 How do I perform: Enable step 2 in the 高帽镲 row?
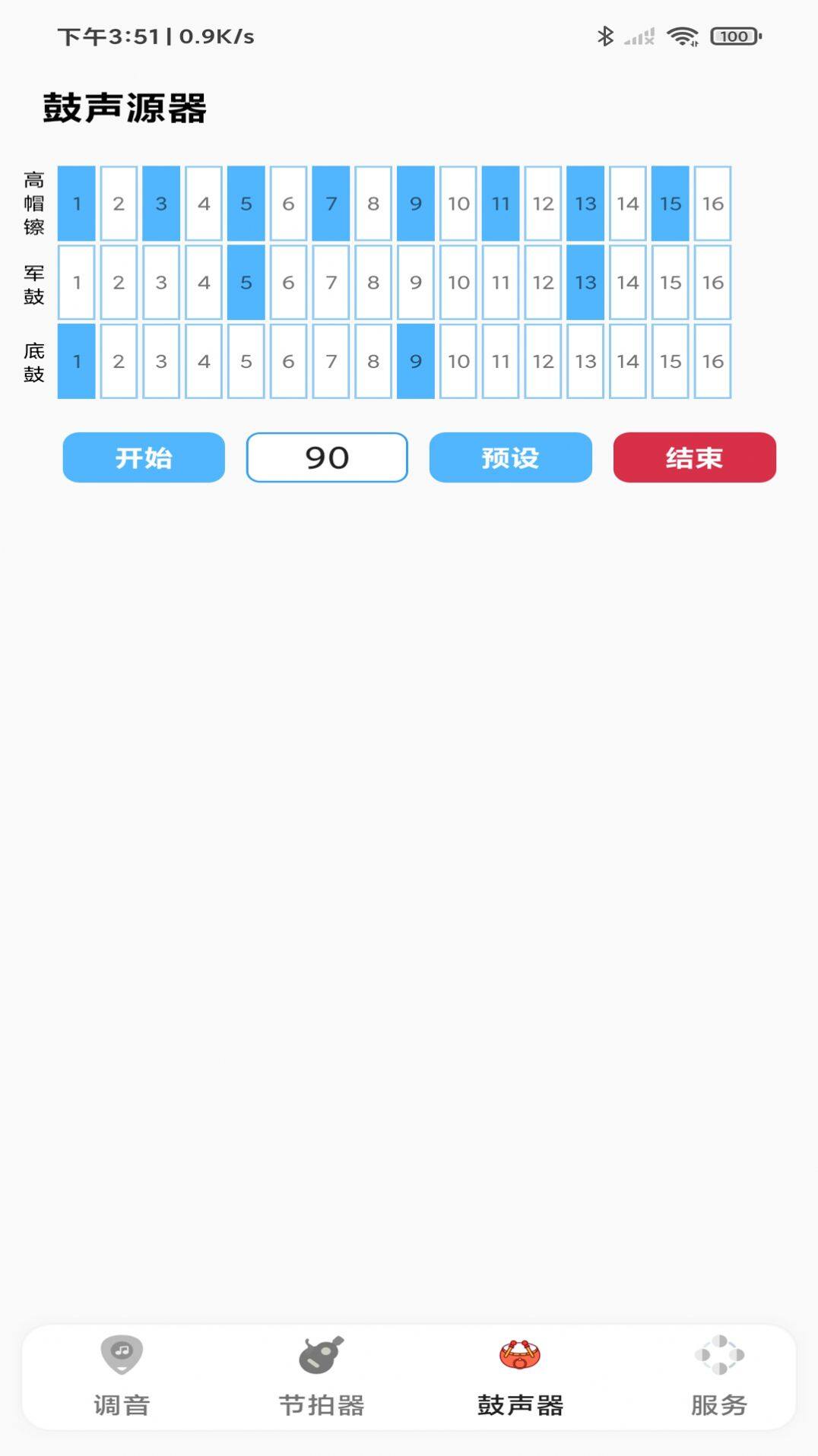click(119, 204)
